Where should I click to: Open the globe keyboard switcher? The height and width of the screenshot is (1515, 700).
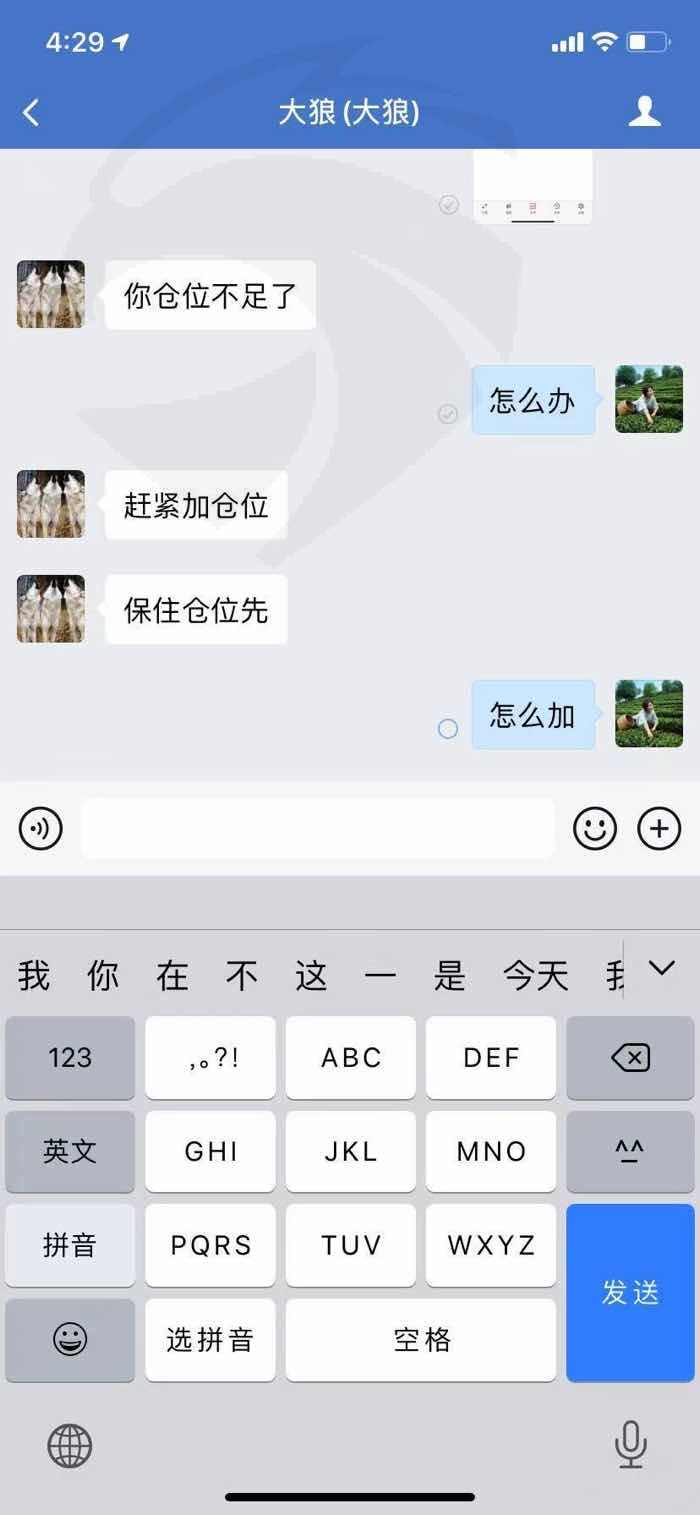pyautogui.click(x=70, y=1446)
